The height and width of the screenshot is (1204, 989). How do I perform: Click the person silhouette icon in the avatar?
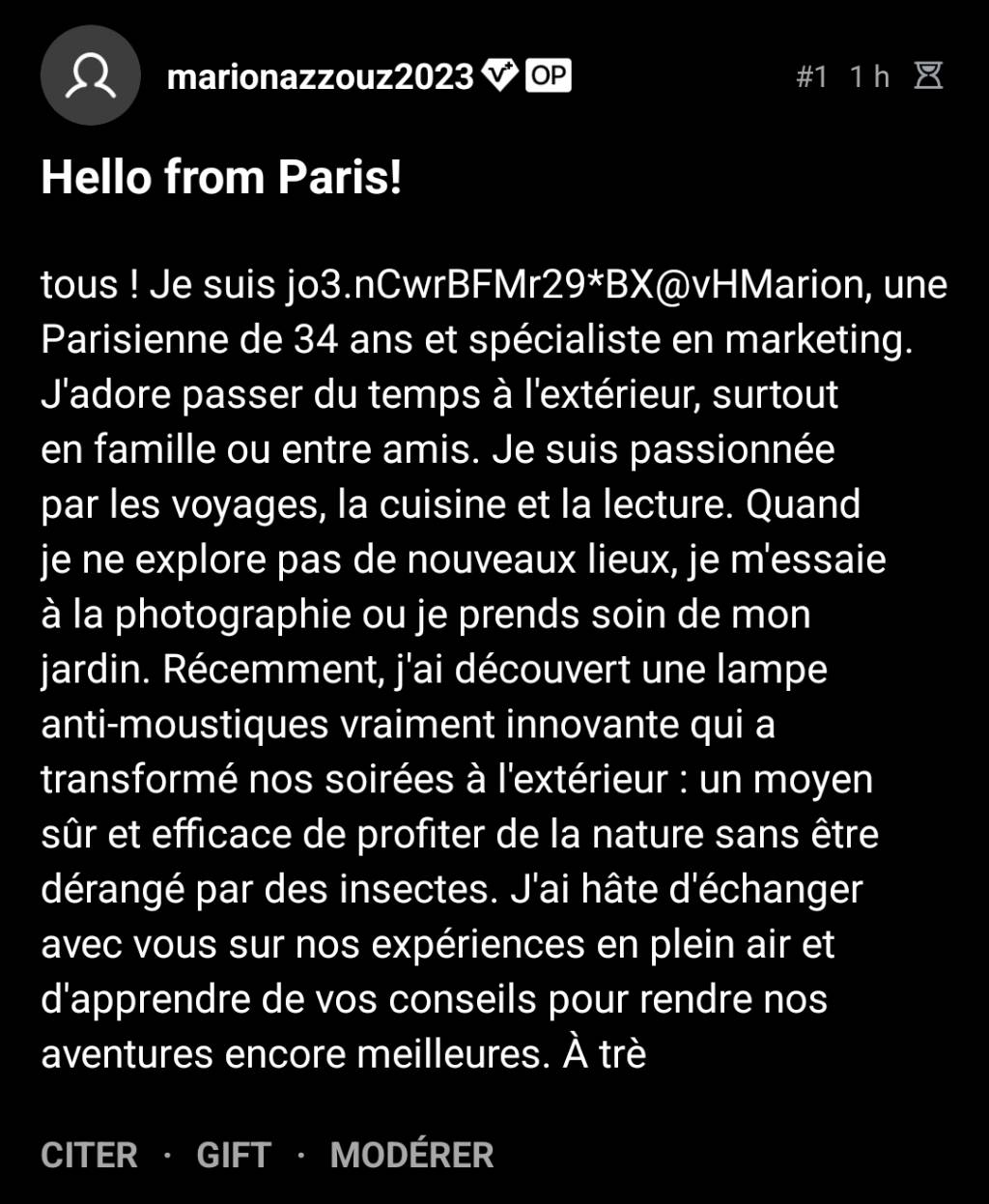(90, 76)
